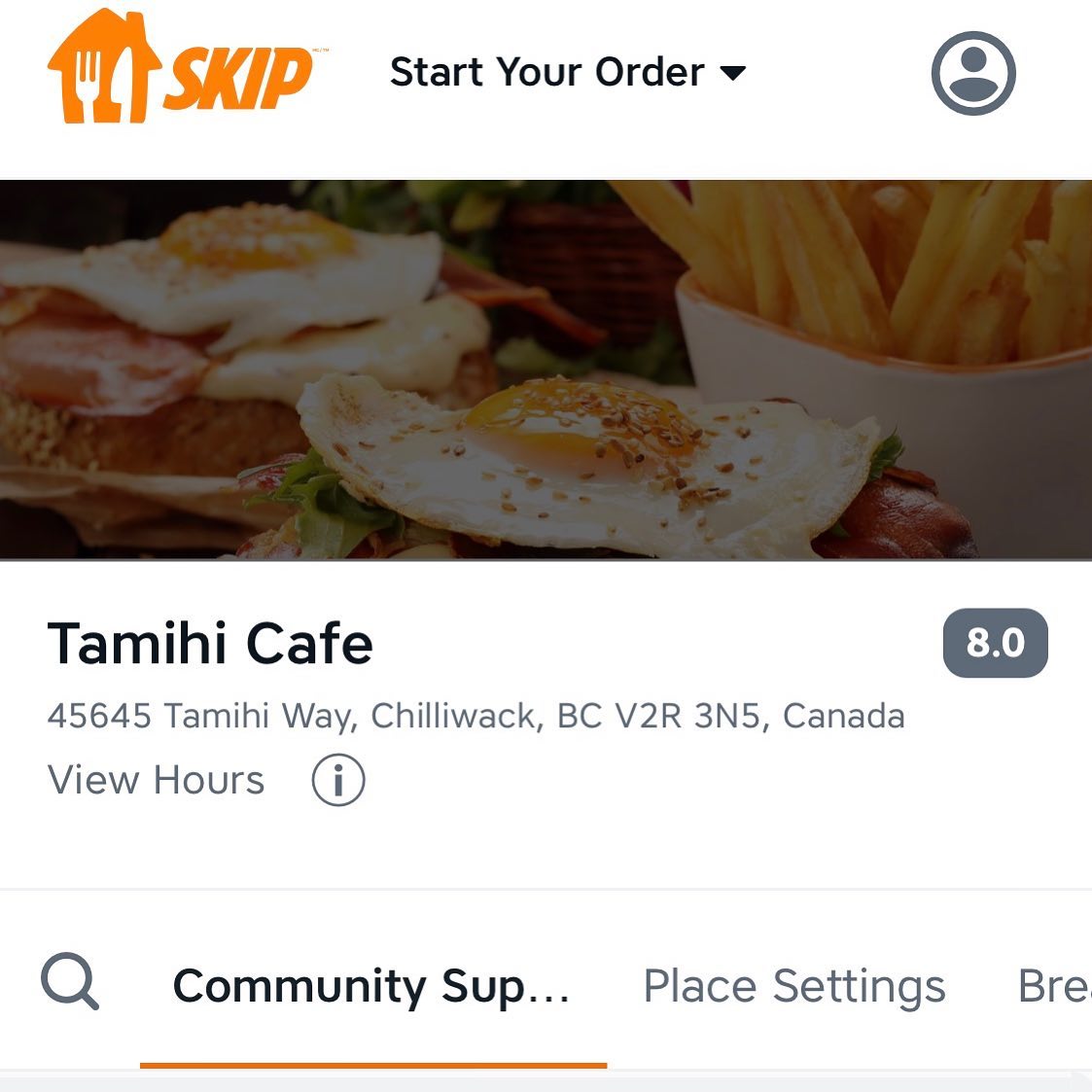Search the menu with the magnifier icon

(x=70, y=982)
